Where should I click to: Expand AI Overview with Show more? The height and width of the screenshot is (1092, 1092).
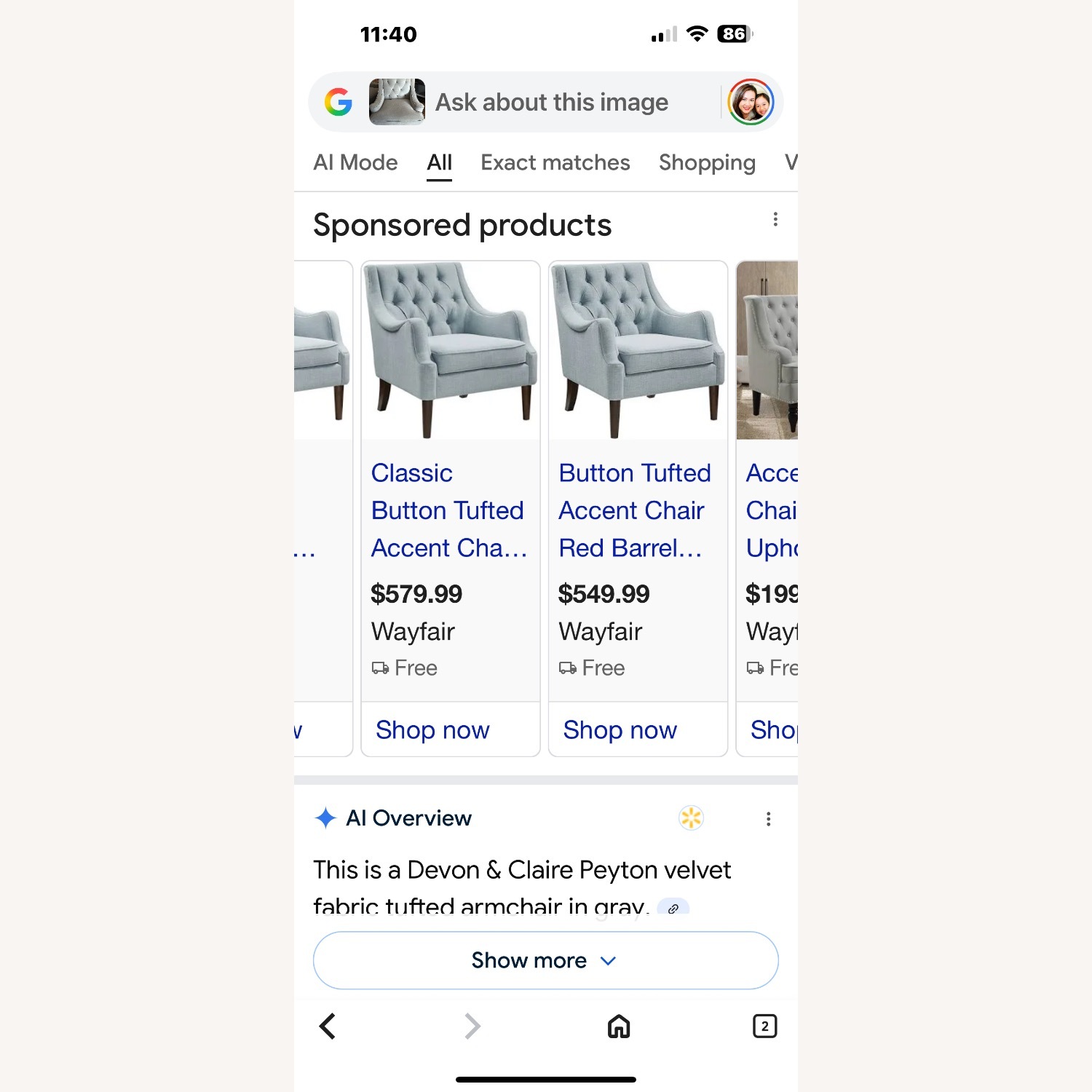tap(545, 960)
